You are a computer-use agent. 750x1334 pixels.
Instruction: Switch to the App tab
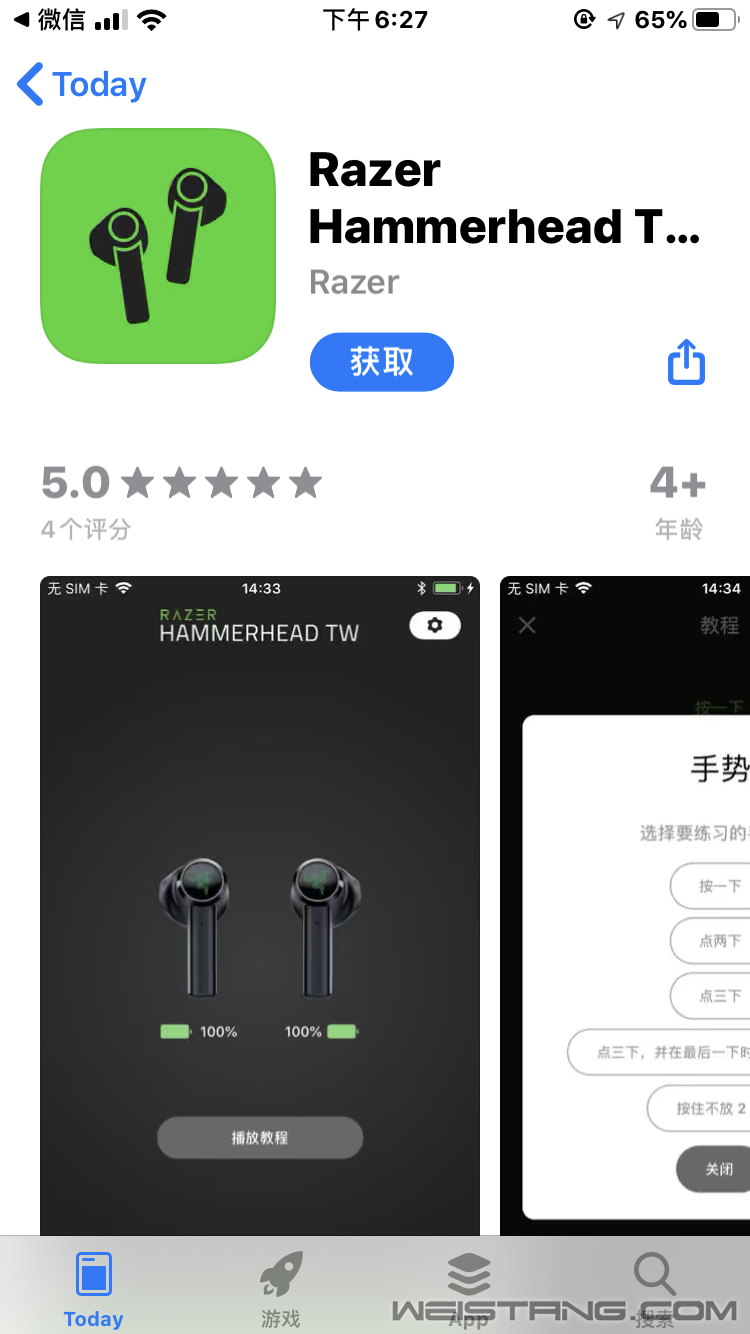468,1290
